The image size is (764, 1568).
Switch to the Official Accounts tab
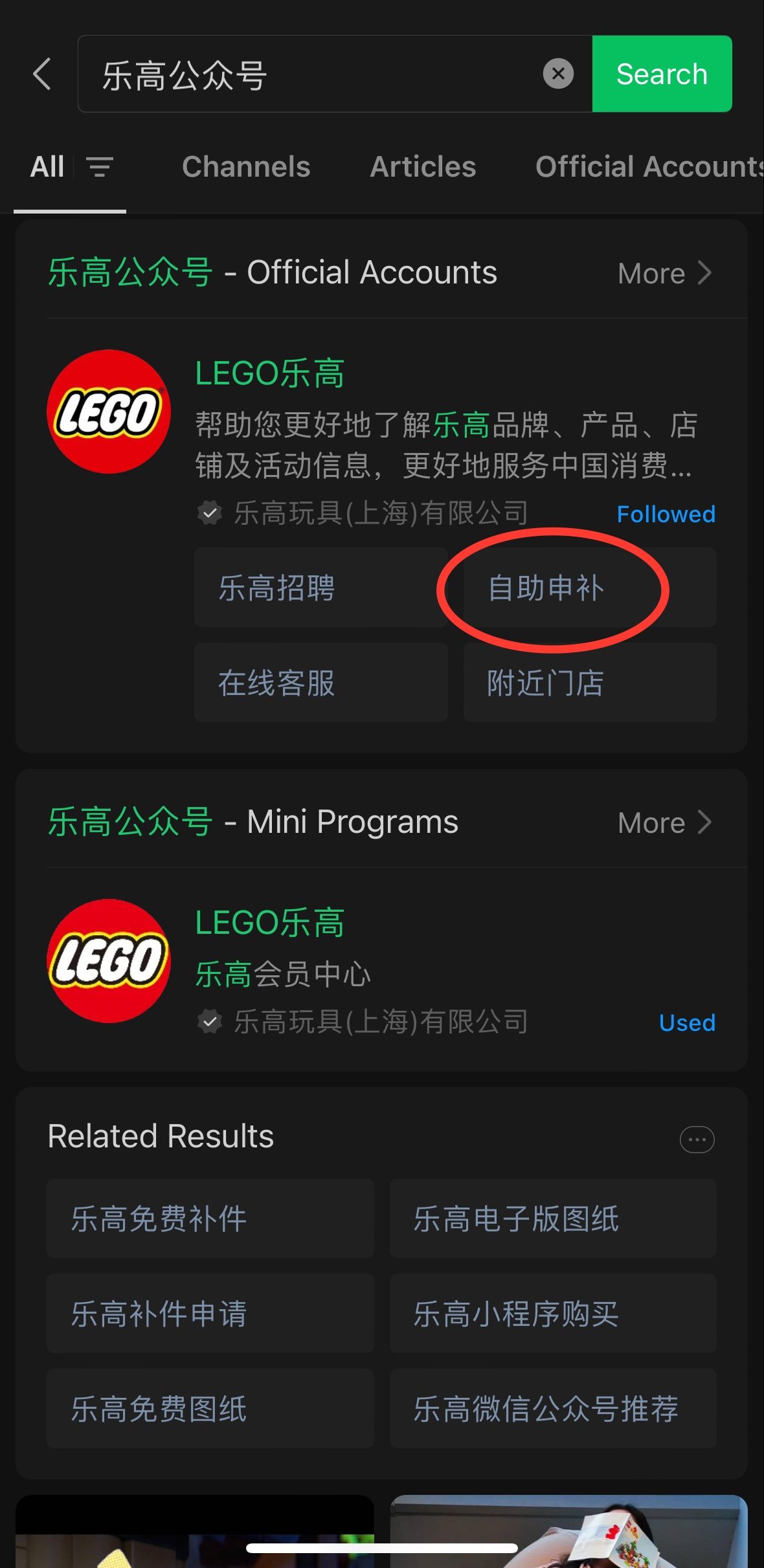click(647, 167)
